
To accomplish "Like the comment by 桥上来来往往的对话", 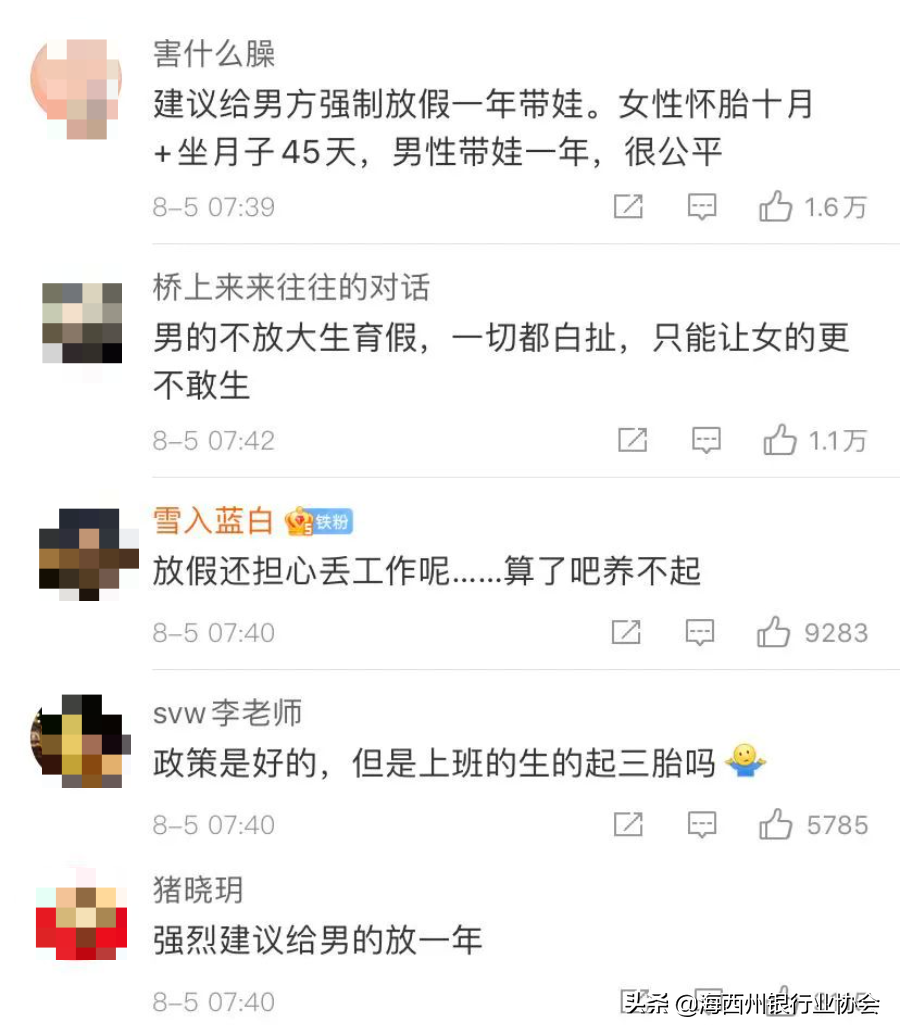I will point(779,440).
